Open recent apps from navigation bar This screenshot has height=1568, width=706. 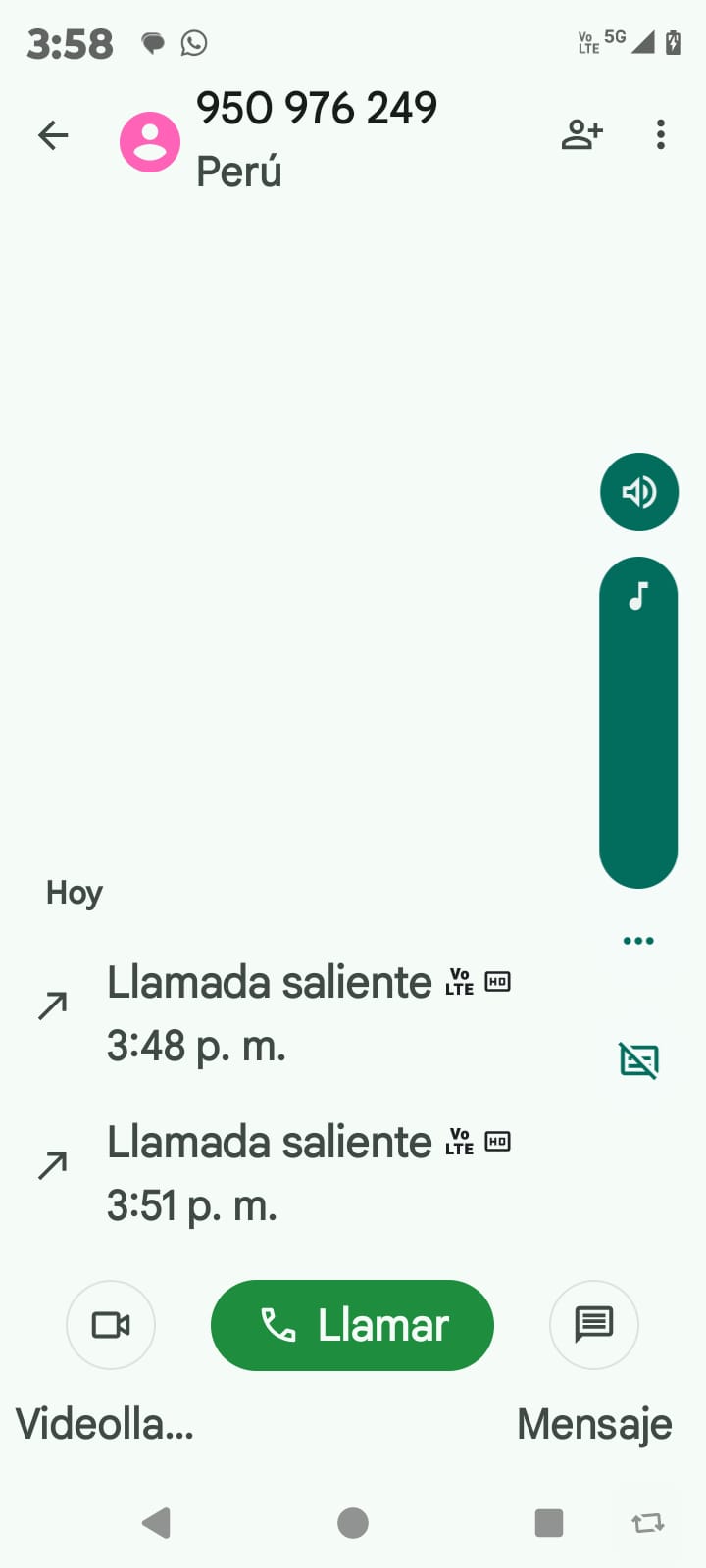coord(549,1522)
